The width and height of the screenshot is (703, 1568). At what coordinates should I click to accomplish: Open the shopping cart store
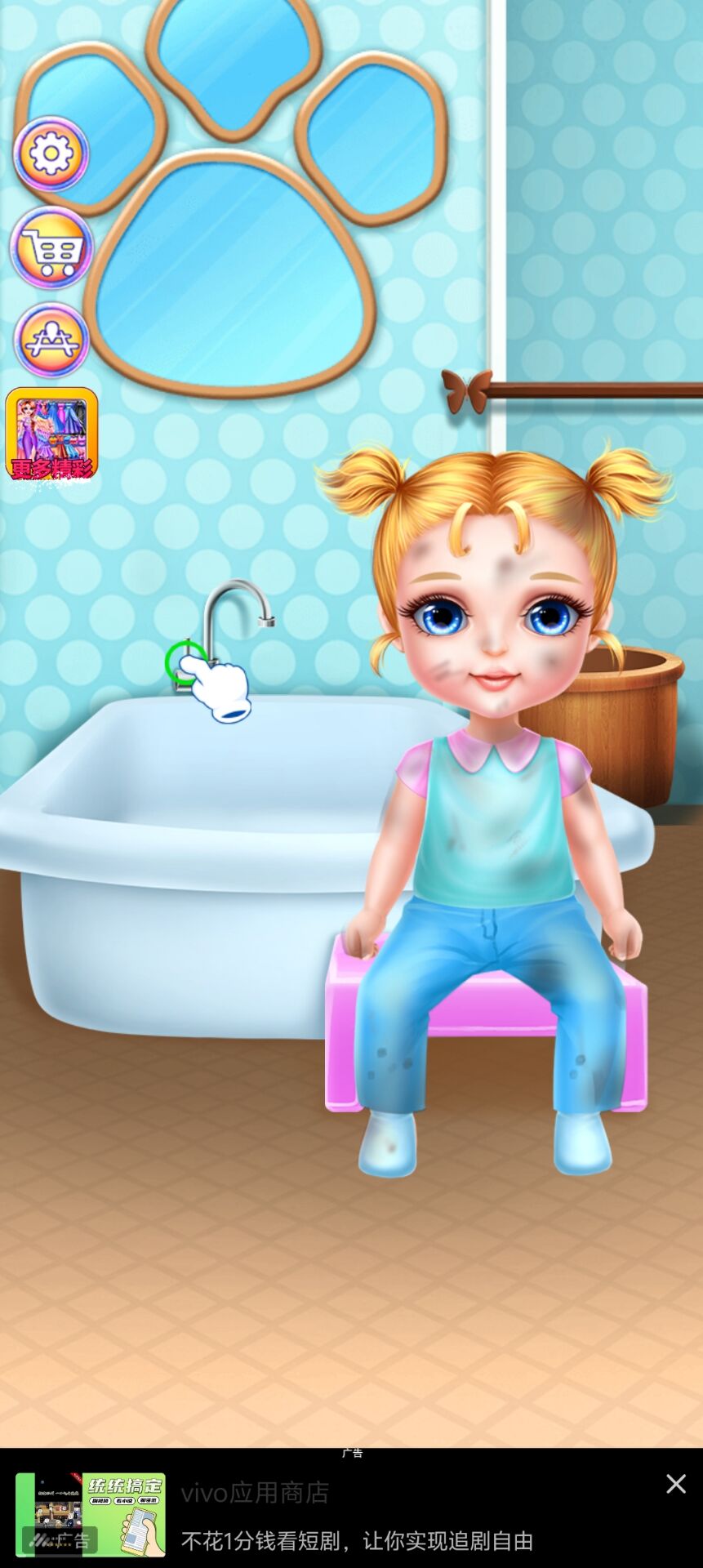click(51, 247)
